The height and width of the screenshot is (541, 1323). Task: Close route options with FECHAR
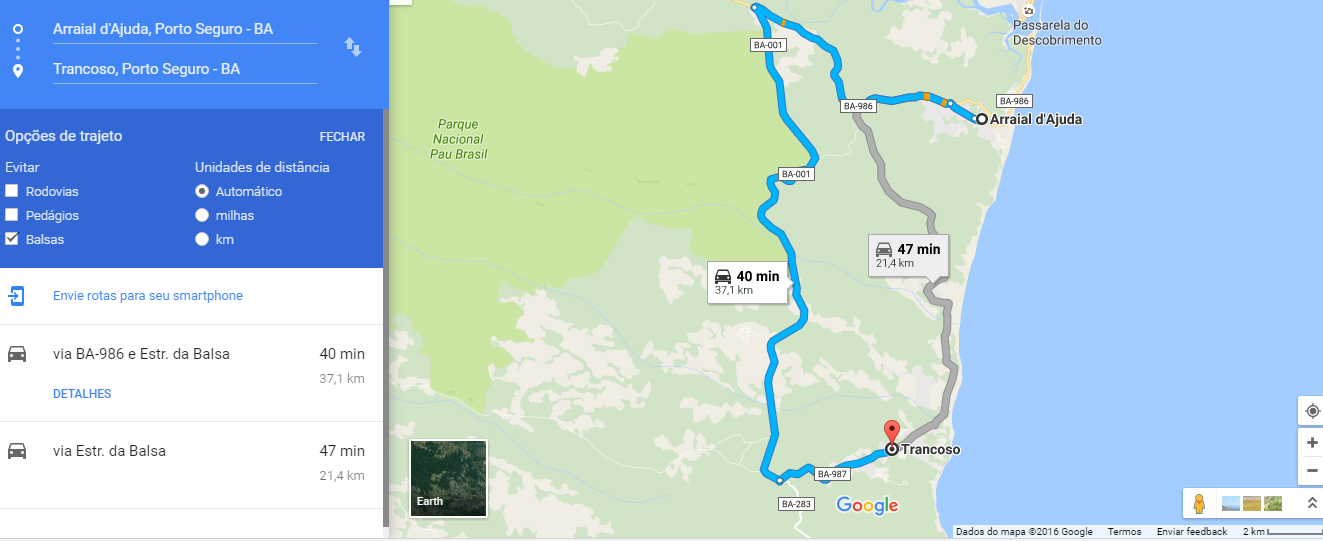(342, 137)
